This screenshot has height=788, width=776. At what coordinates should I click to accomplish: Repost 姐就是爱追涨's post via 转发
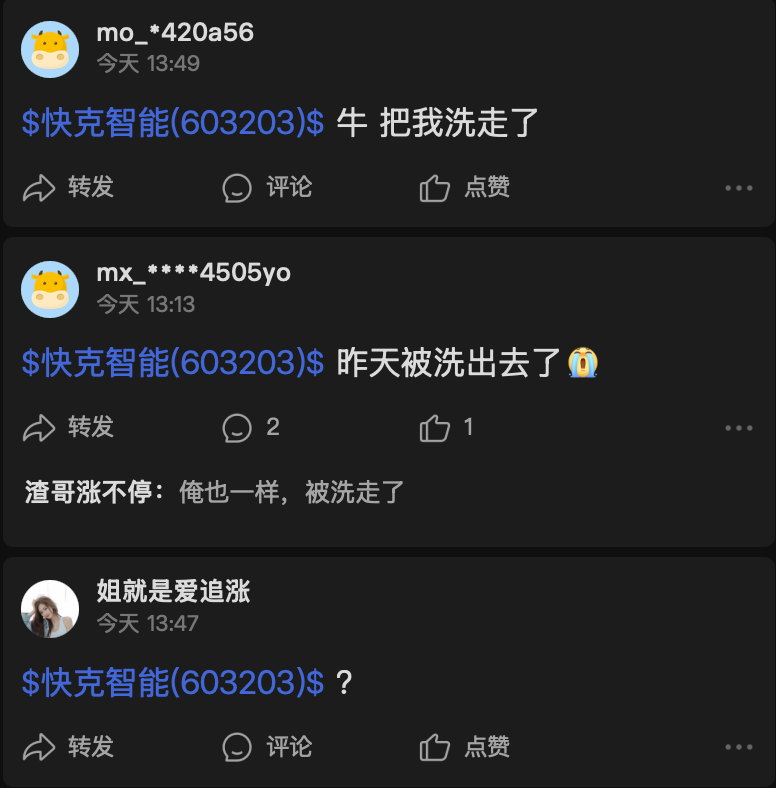tap(69, 747)
